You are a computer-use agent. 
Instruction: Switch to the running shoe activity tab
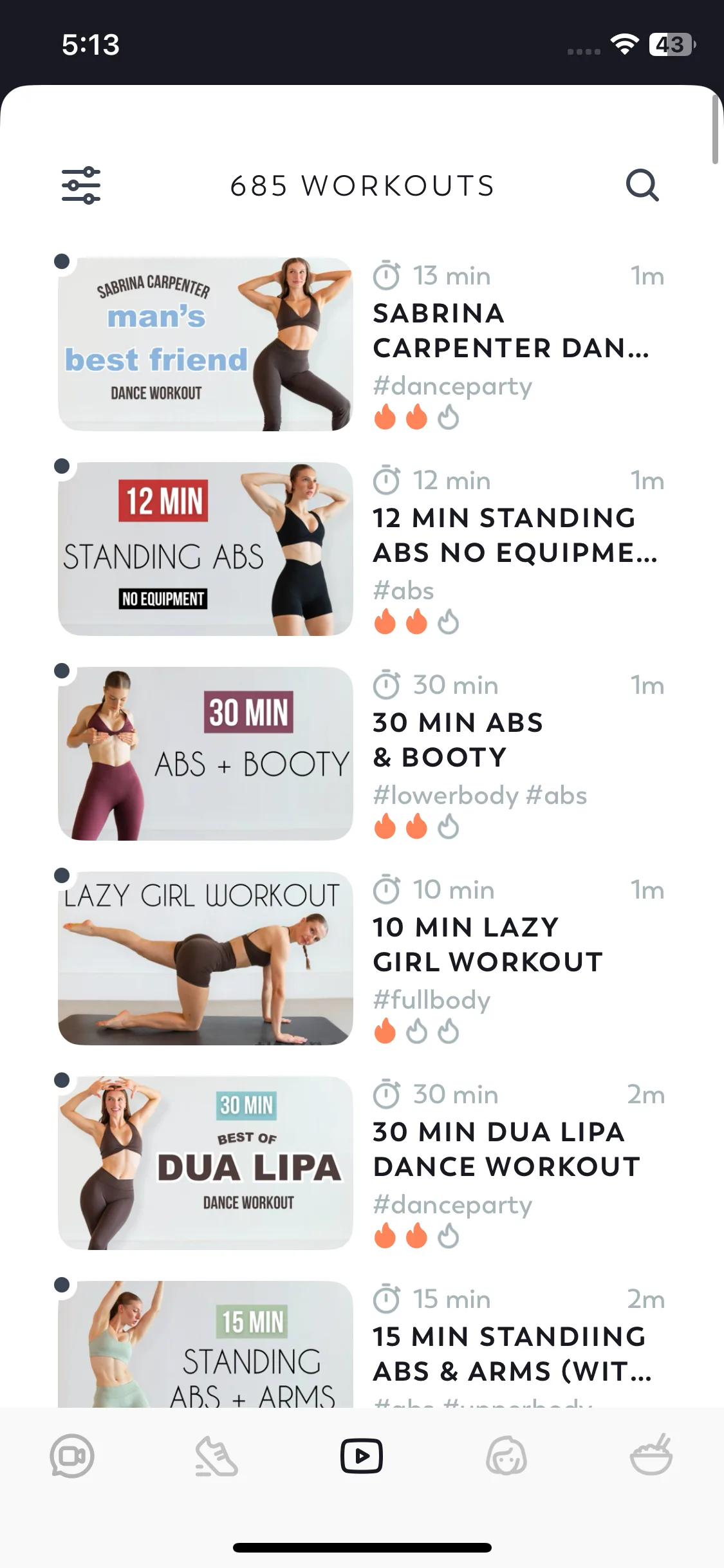(217, 1456)
